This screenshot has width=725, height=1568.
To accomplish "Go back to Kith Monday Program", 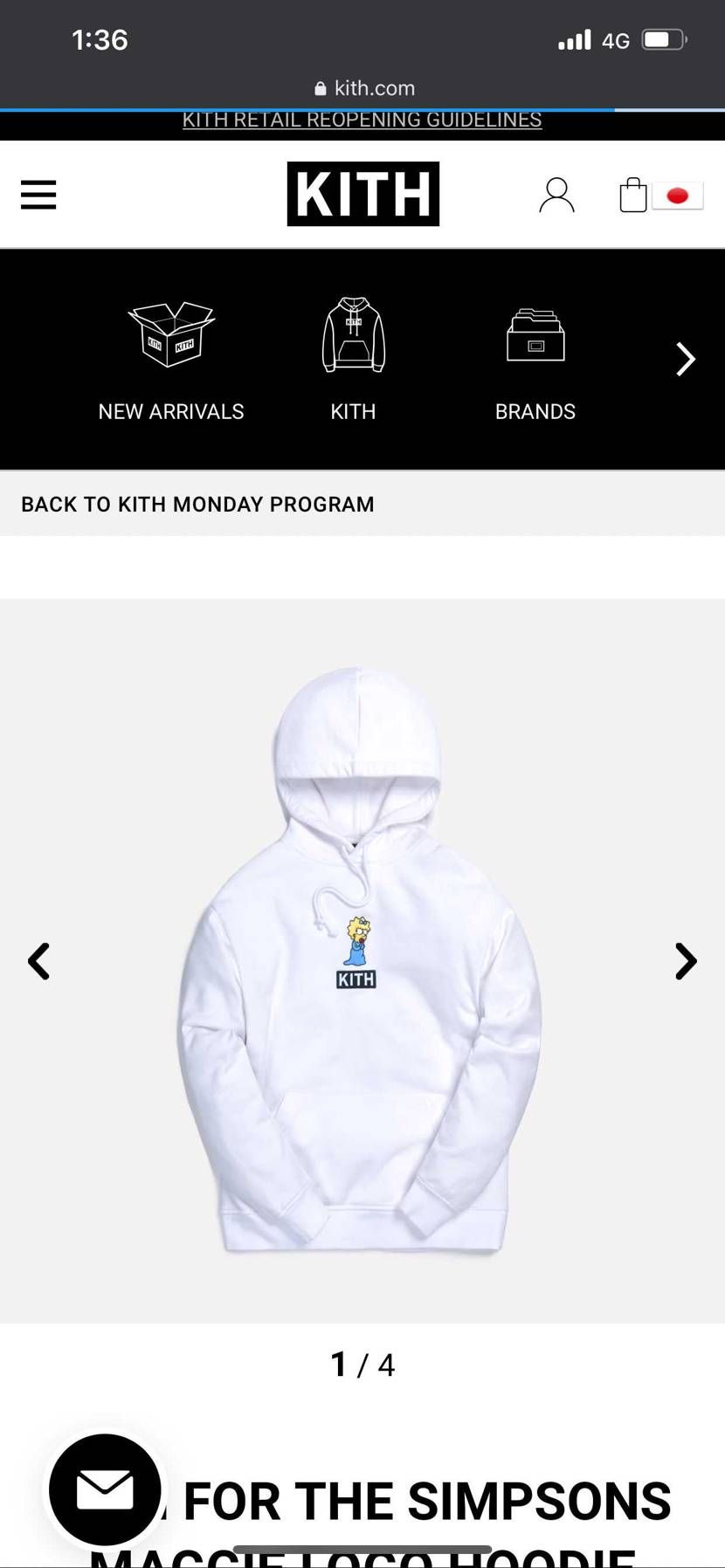I will point(197,505).
